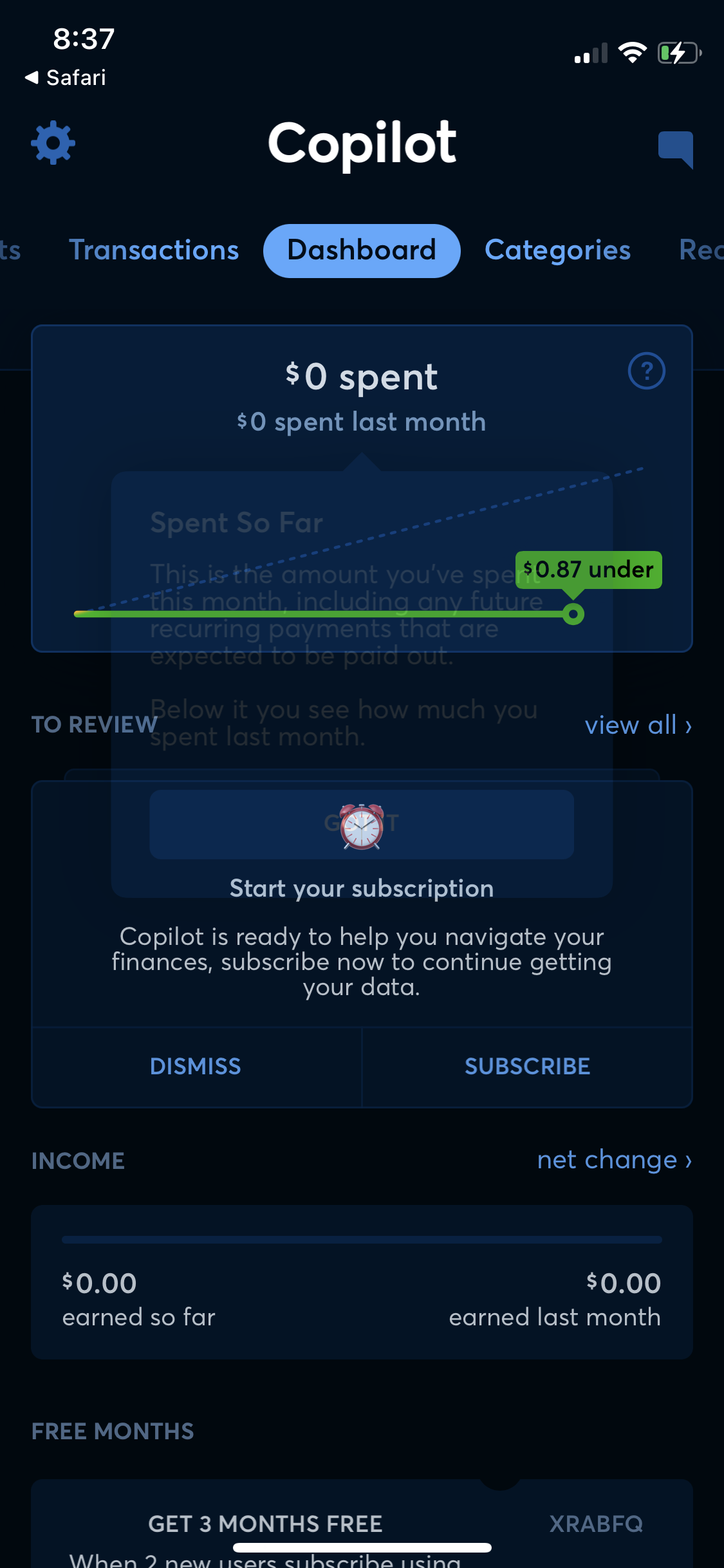Switch to the Transactions tab
The width and height of the screenshot is (724, 1568).
point(154,250)
